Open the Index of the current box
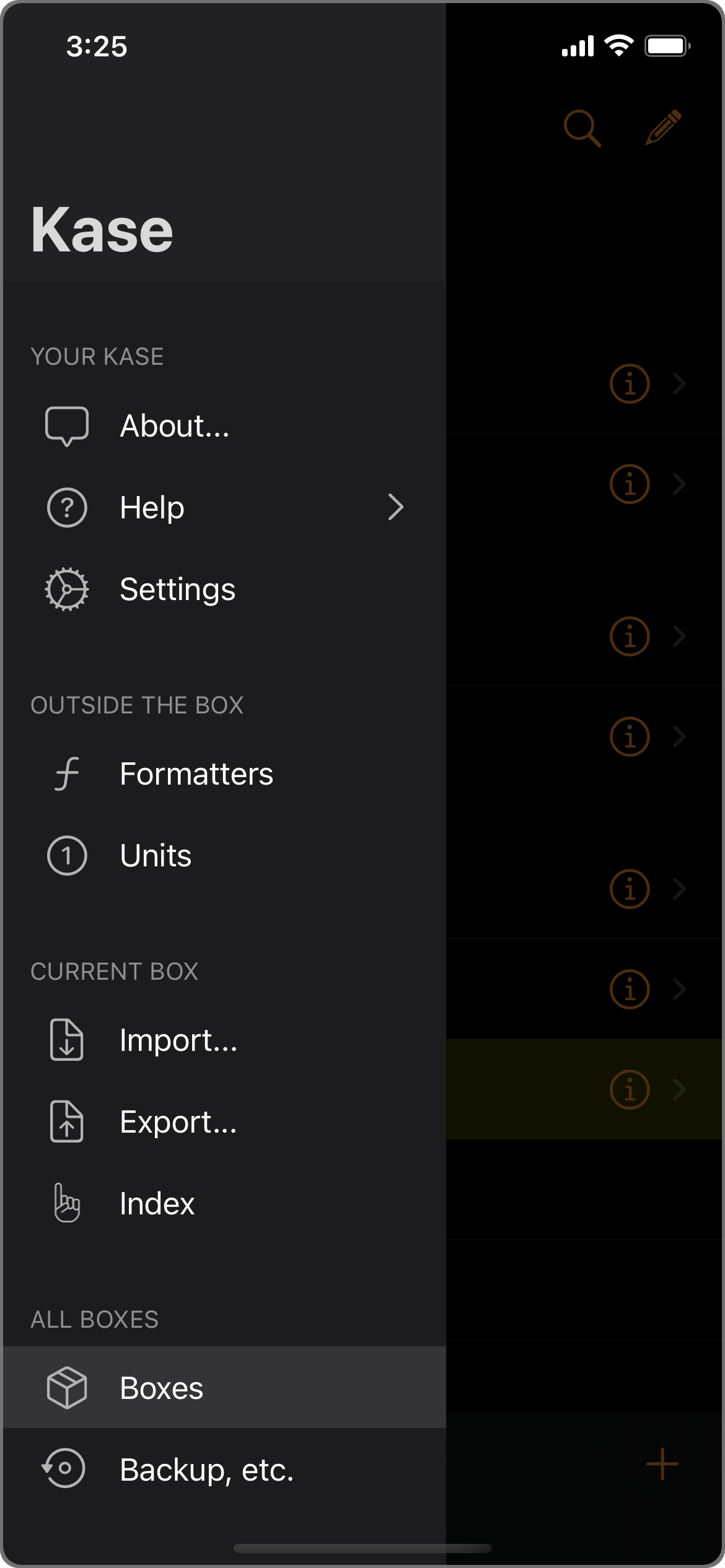 tap(157, 1204)
